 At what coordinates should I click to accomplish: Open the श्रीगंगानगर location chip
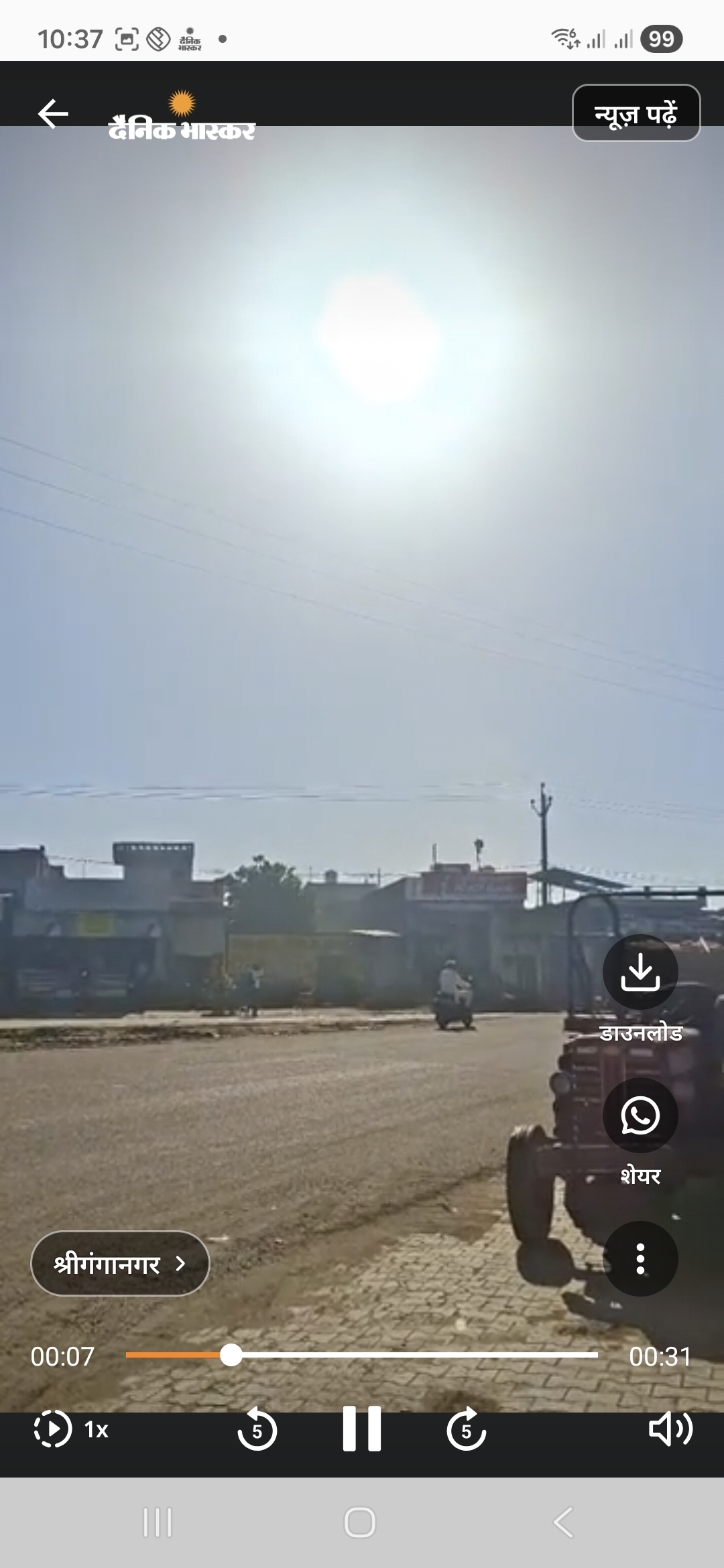121,1264
